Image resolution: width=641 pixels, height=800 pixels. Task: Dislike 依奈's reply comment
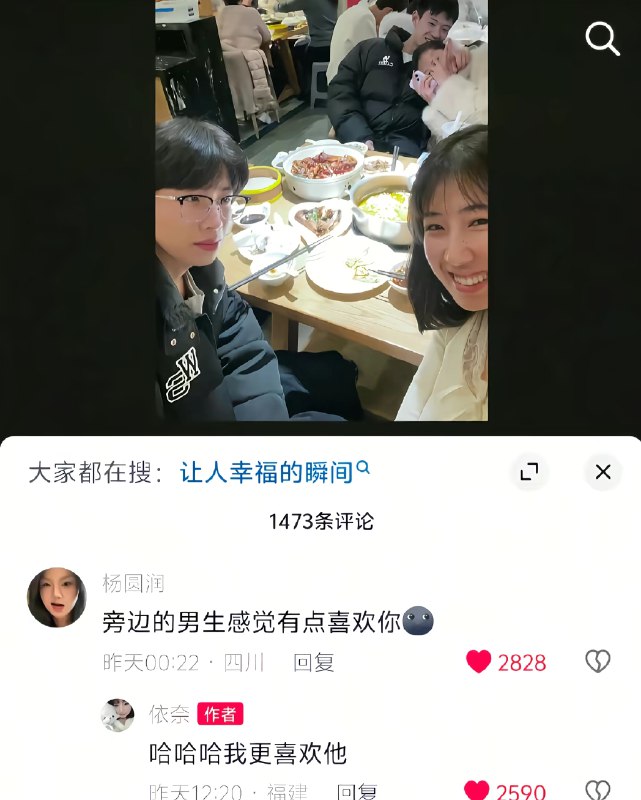(x=597, y=791)
